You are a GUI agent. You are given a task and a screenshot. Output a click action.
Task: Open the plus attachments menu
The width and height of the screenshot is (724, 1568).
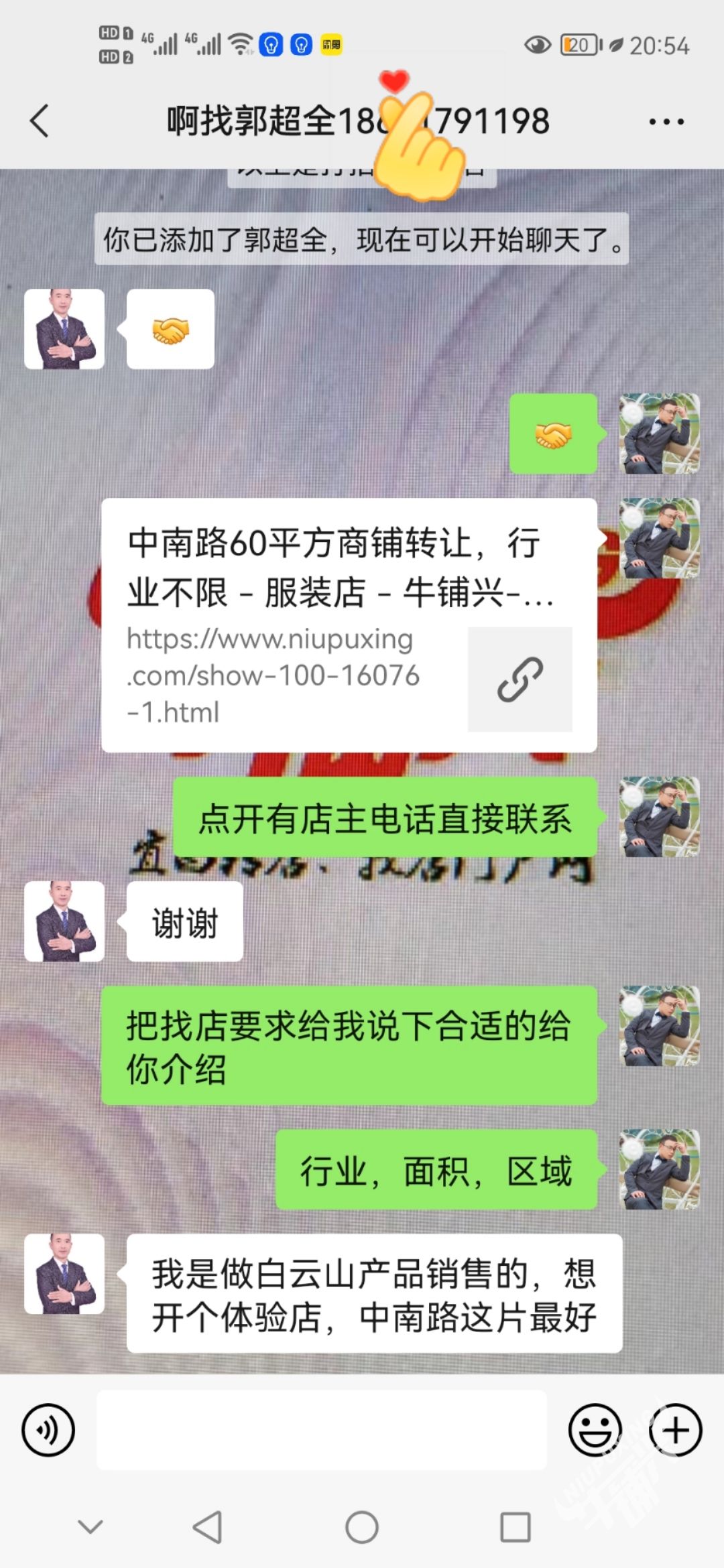tap(675, 1429)
